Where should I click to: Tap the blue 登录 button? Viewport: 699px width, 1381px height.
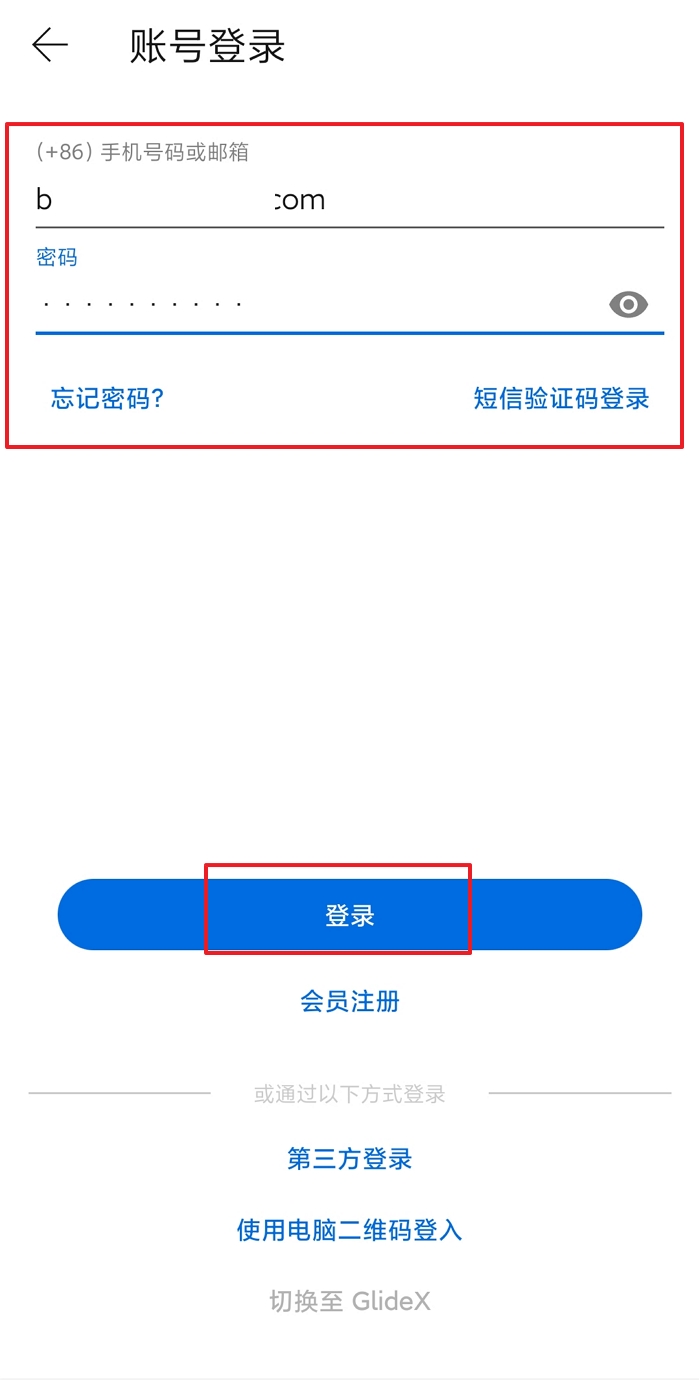point(349,914)
